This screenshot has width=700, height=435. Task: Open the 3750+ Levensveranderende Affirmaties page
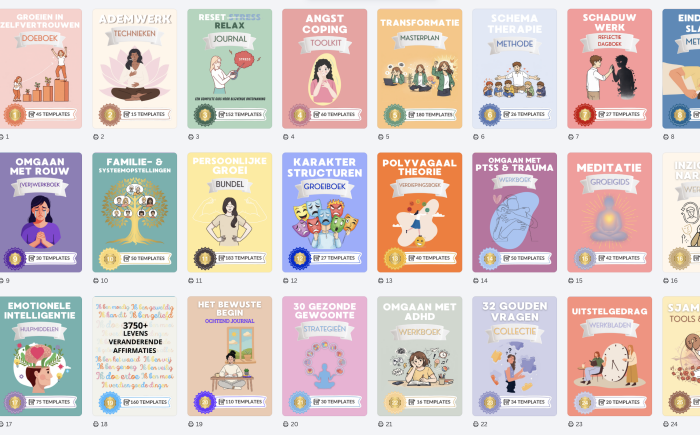click(x=134, y=355)
